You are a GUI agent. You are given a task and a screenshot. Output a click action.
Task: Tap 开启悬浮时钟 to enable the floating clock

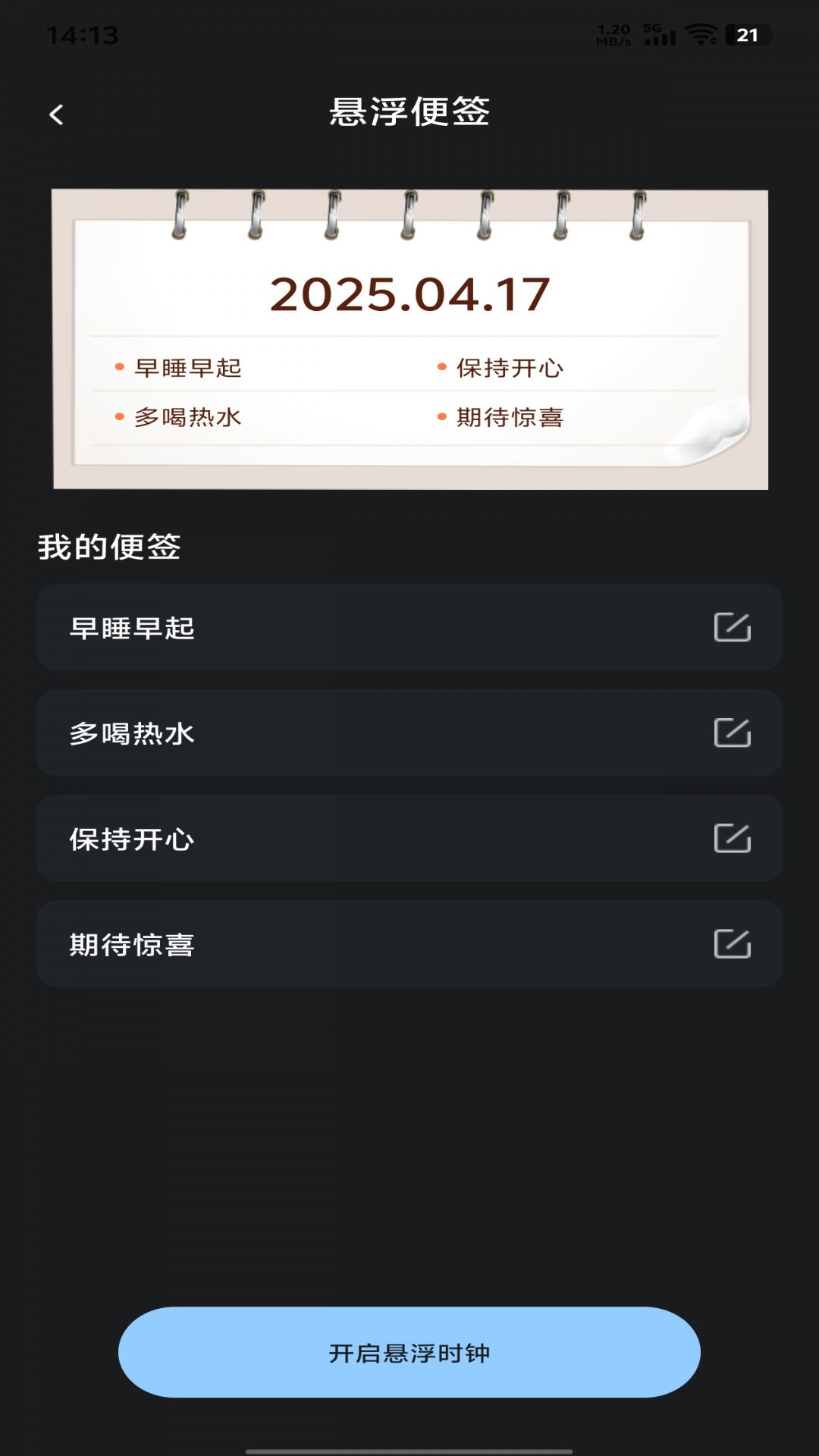pos(409,1352)
